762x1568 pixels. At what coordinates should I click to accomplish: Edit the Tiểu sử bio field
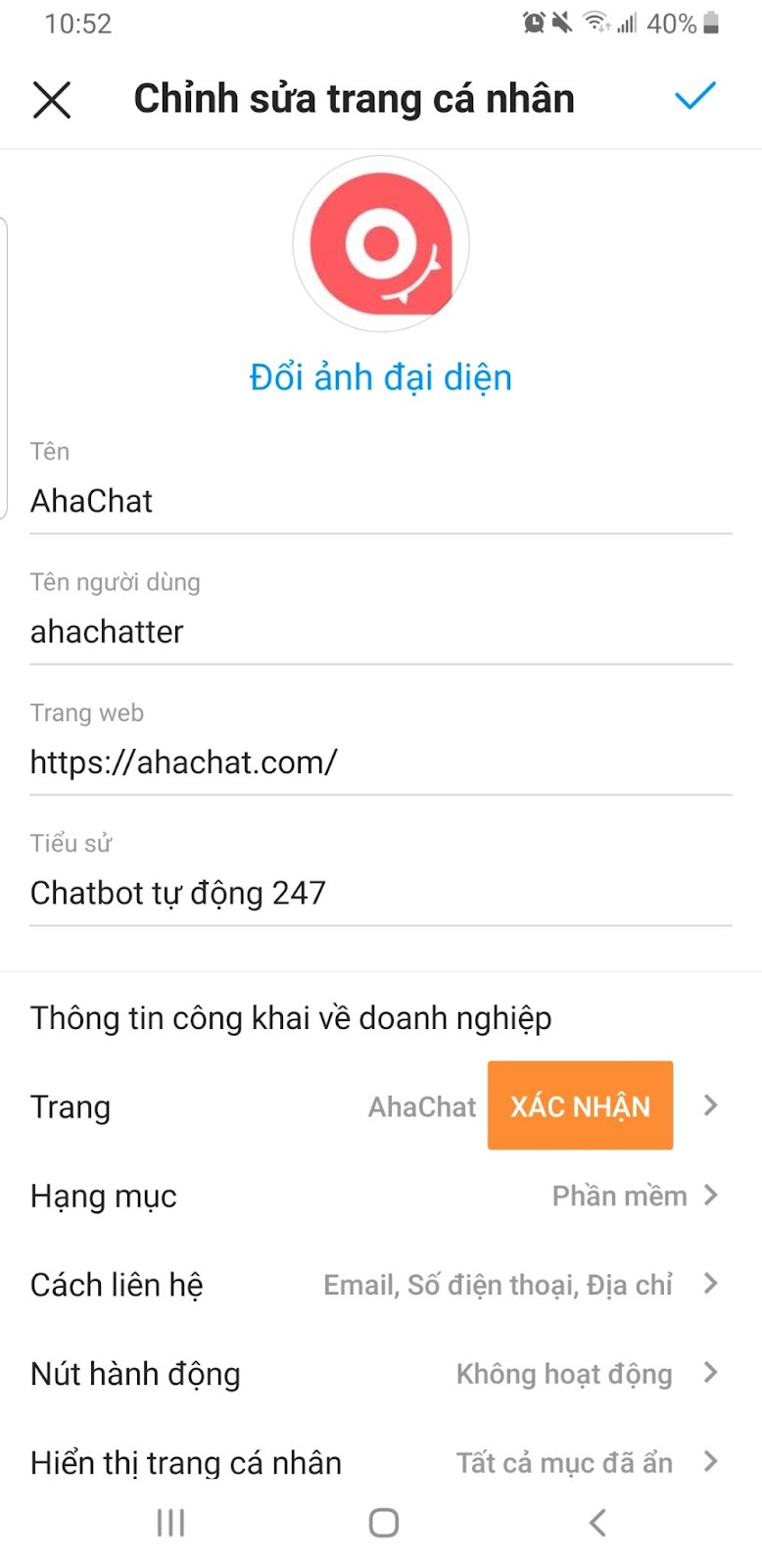click(x=381, y=893)
